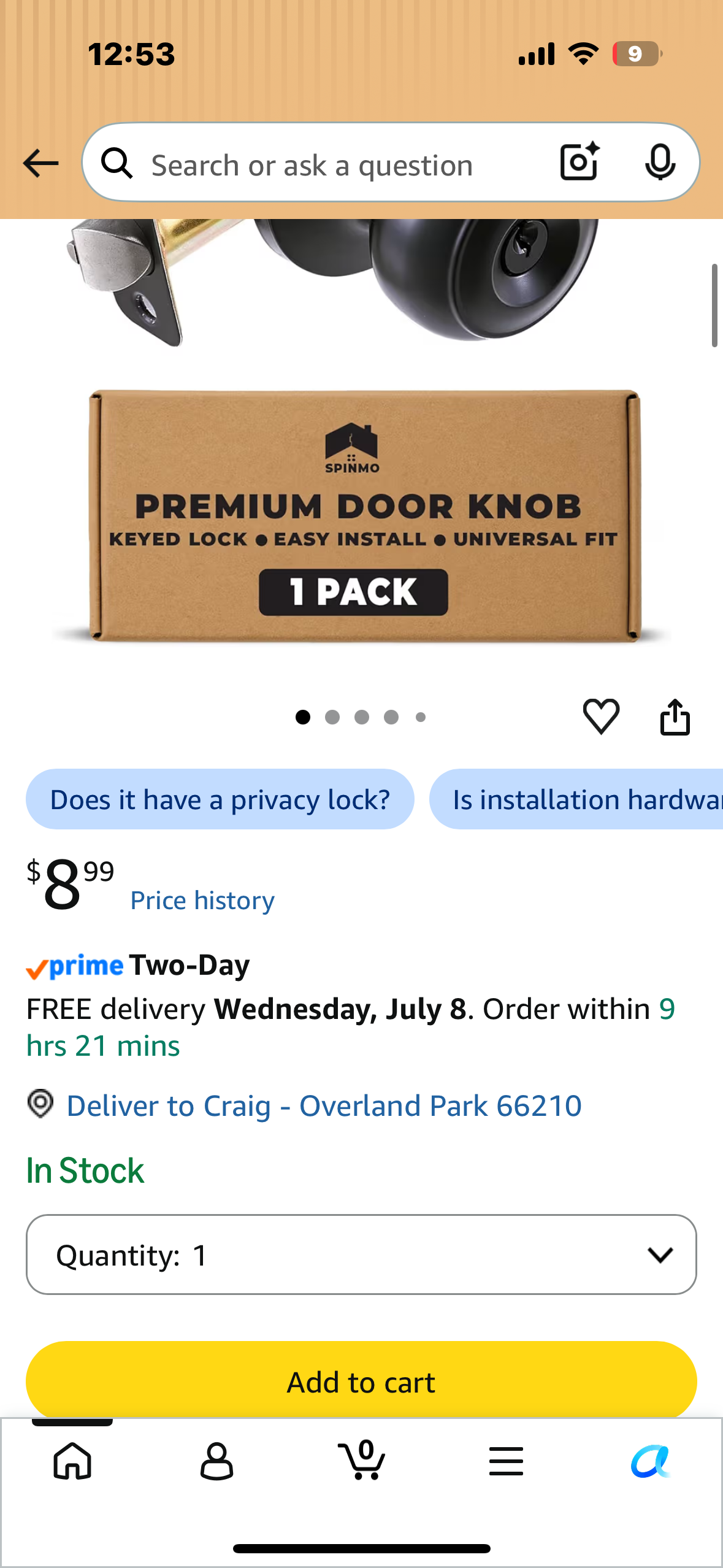This screenshot has width=723, height=1568.
Task: Open the door knob product image
Action: [361, 436]
